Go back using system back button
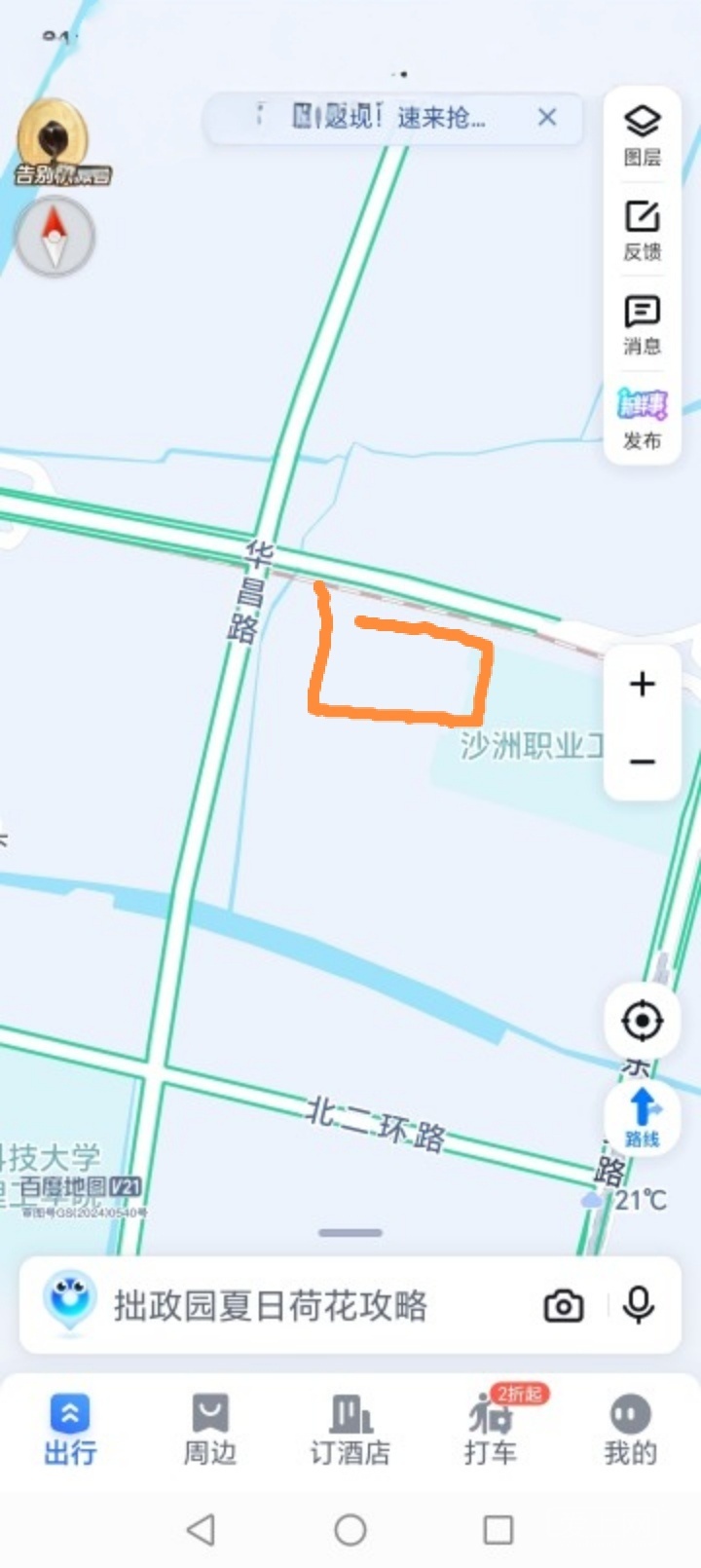Viewport: 701px width, 1568px height. [202, 1530]
